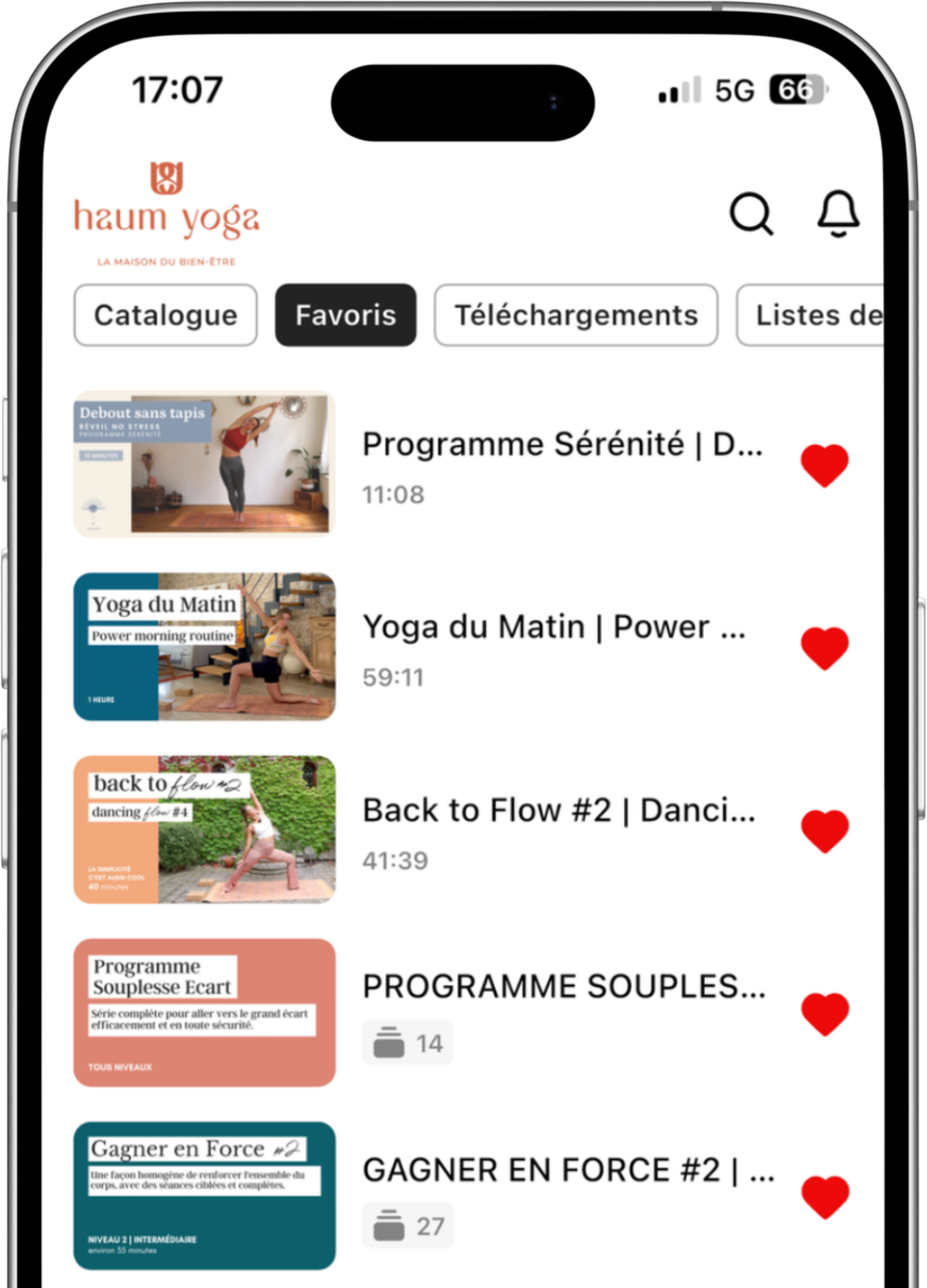Open the search icon
The width and height of the screenshot is (927, 1288).
pos(751,214)
